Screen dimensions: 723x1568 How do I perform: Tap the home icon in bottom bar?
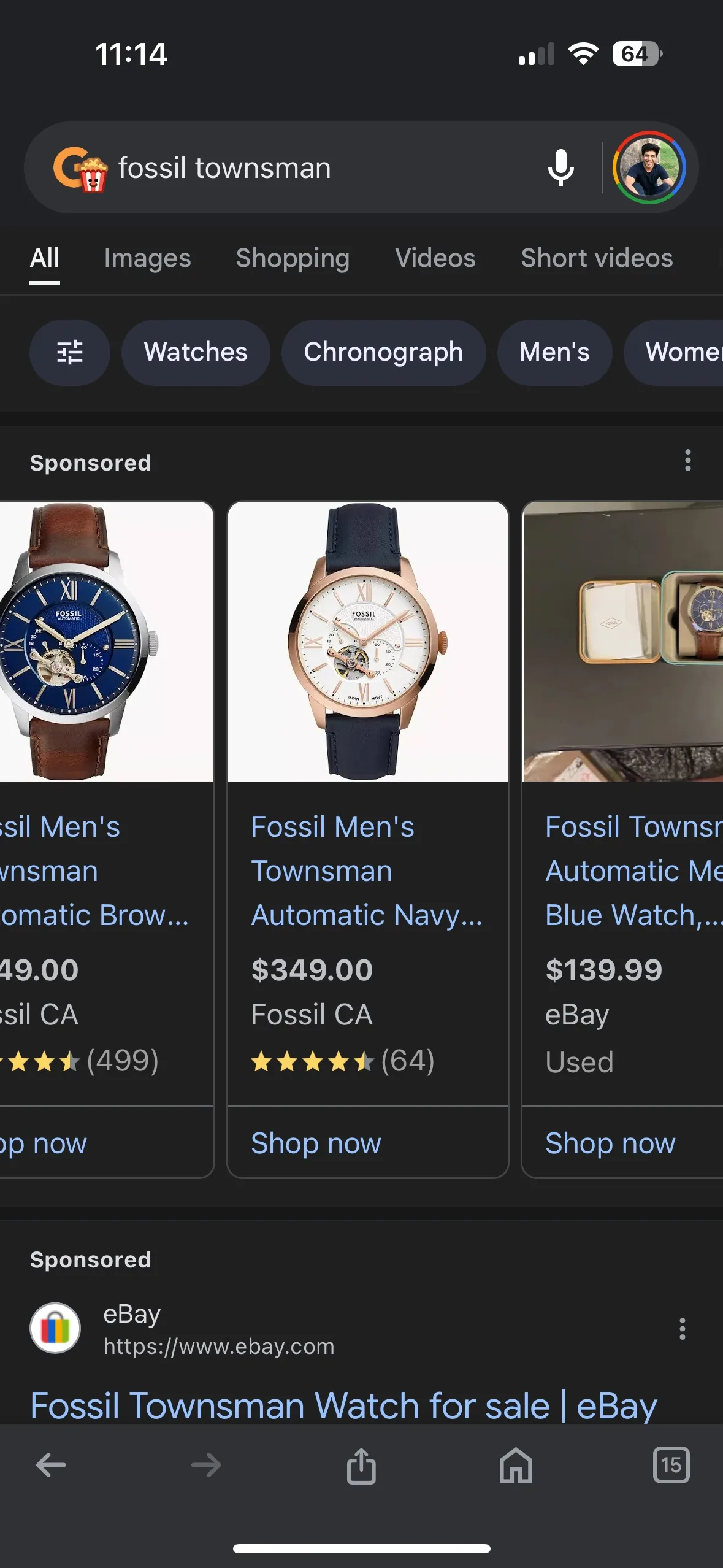click(515, 1466)
